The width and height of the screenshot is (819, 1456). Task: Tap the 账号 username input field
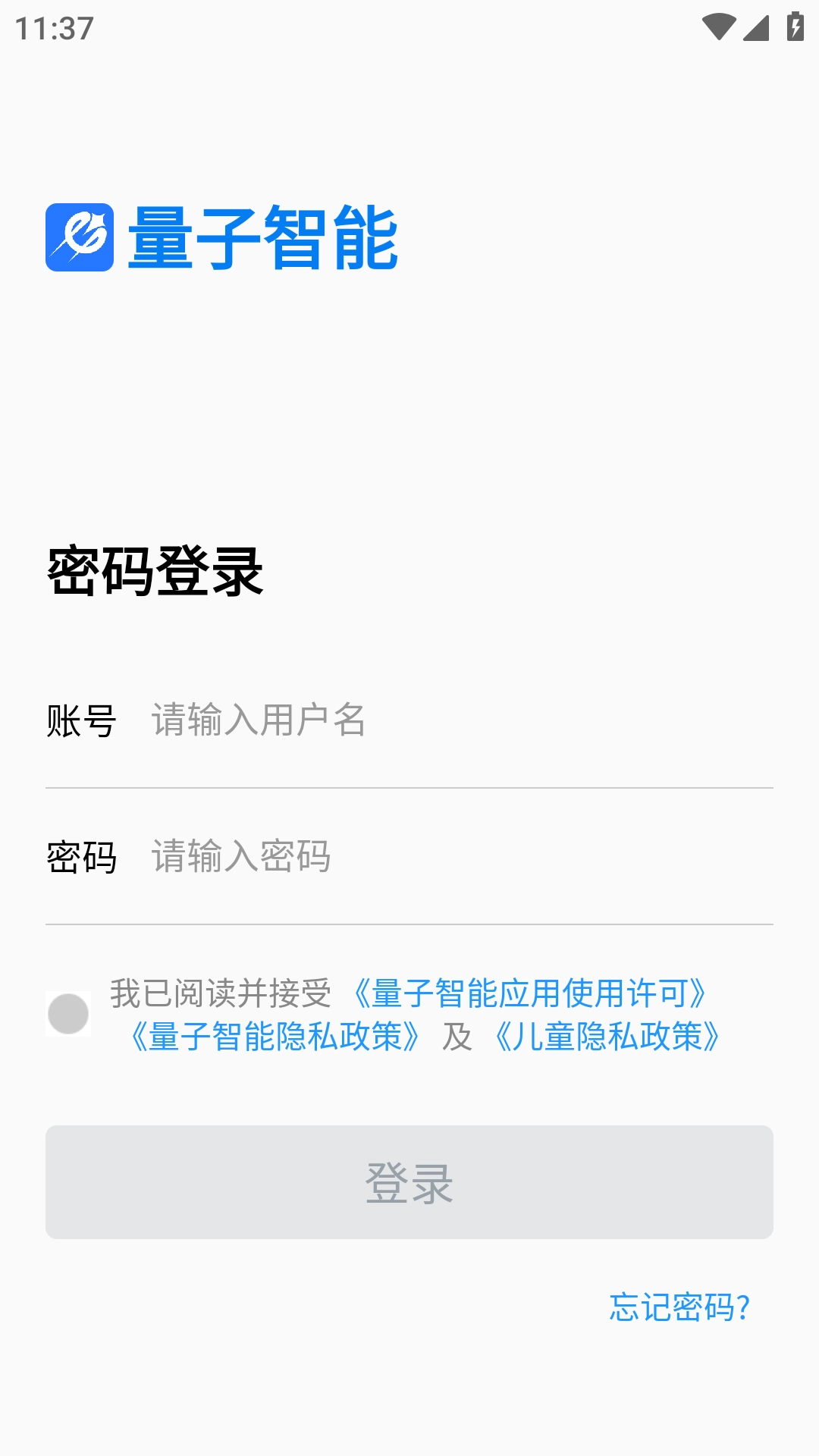click(x=455, y=720)
